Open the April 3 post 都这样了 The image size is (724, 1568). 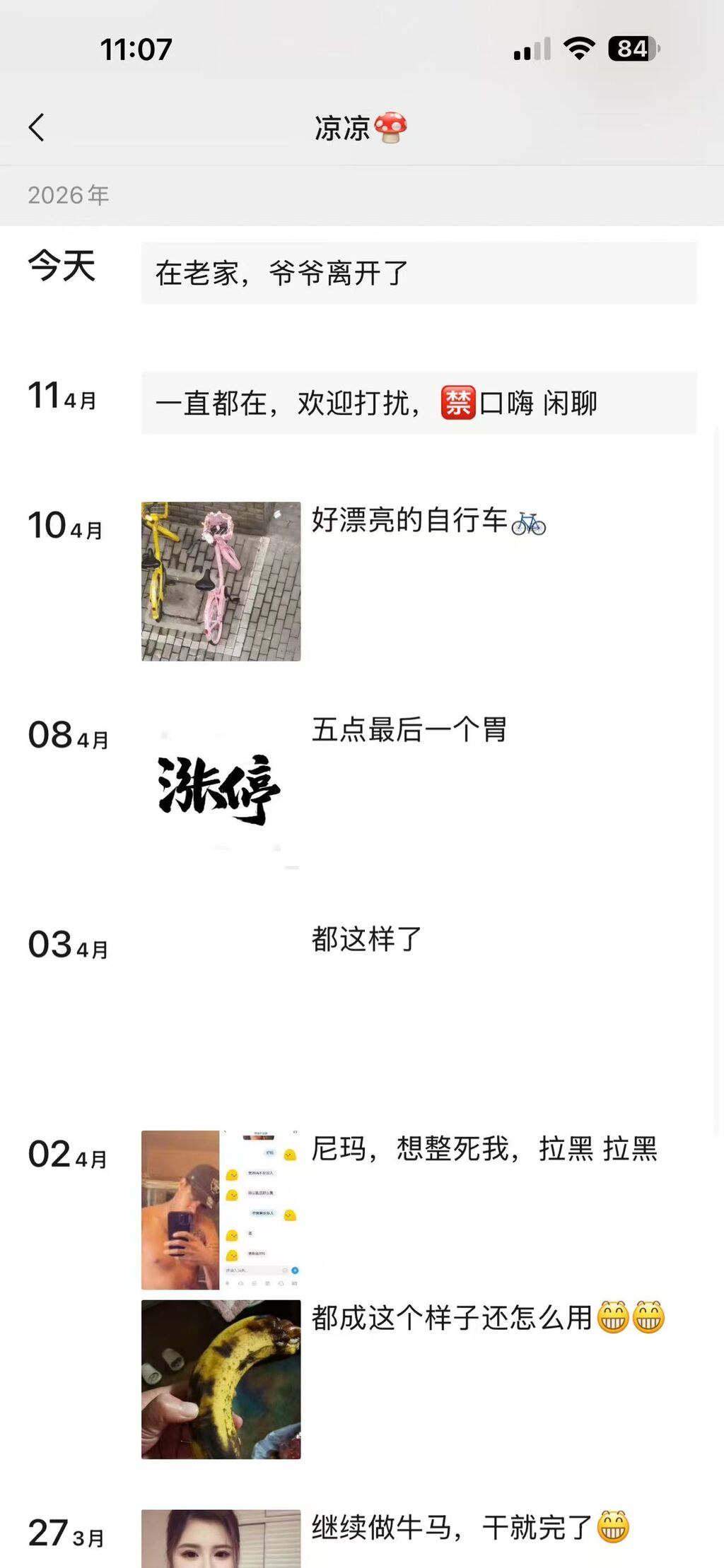tap(366, 940)
